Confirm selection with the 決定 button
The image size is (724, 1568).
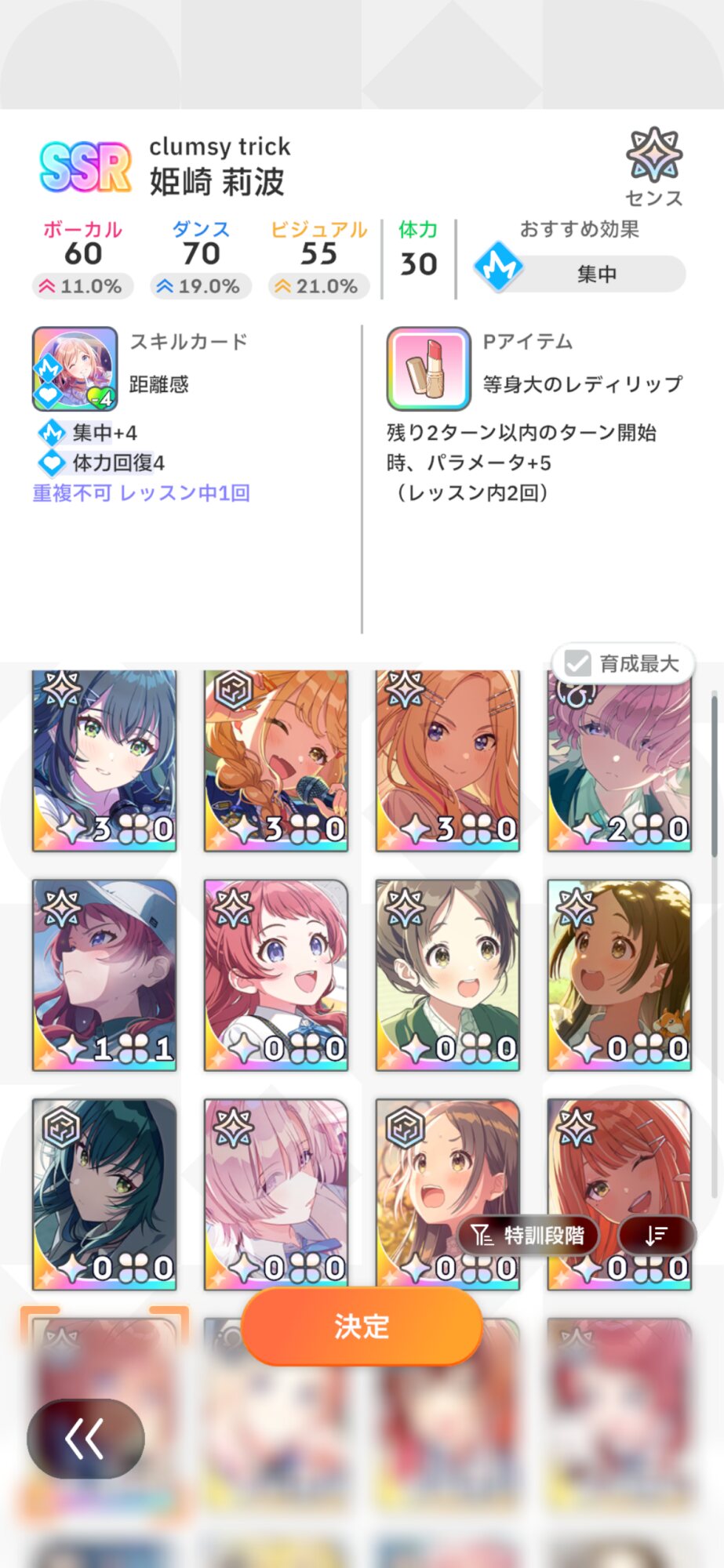point(362,1326)
